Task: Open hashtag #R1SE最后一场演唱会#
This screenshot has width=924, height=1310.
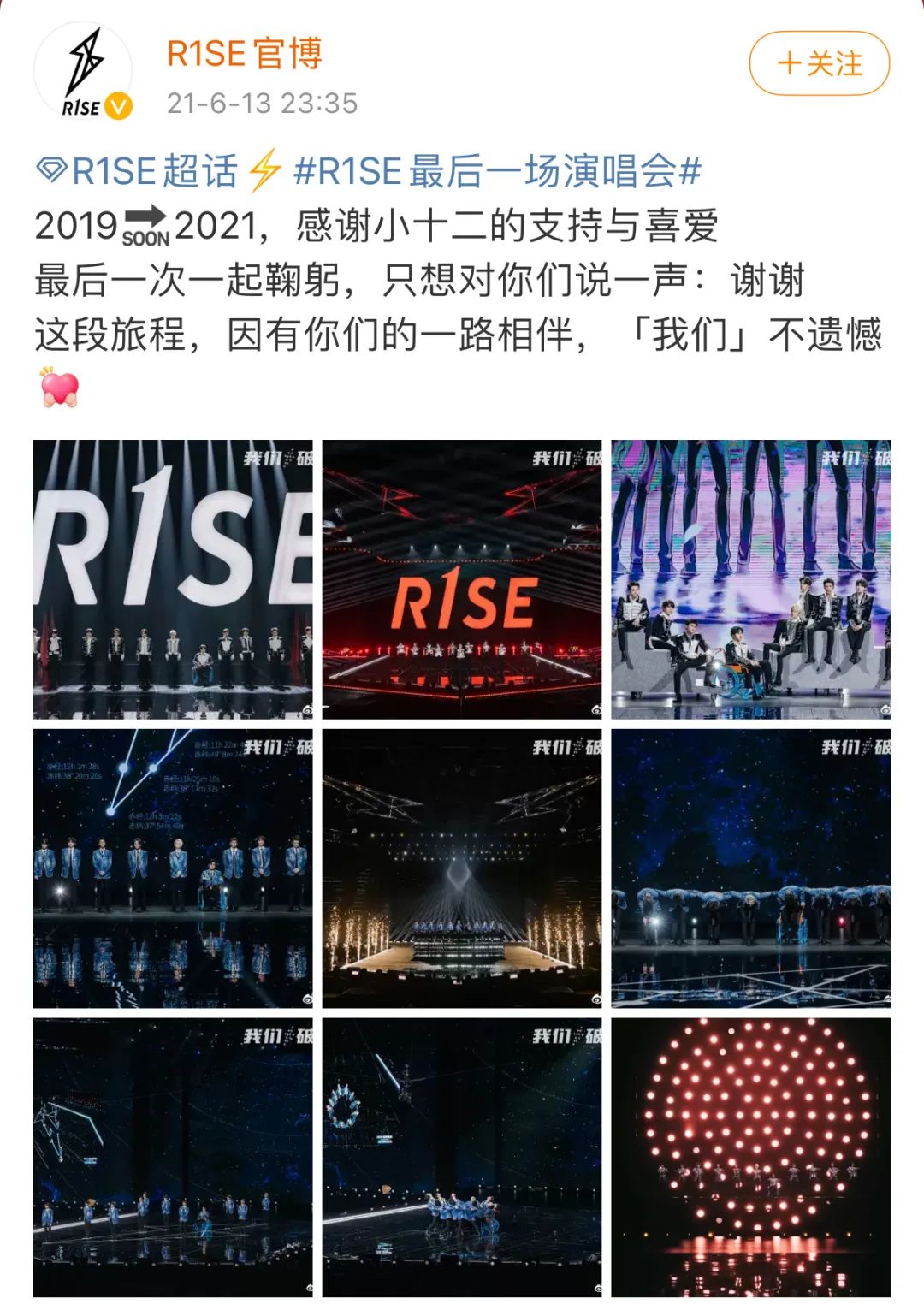Action: tap(497, 171)
